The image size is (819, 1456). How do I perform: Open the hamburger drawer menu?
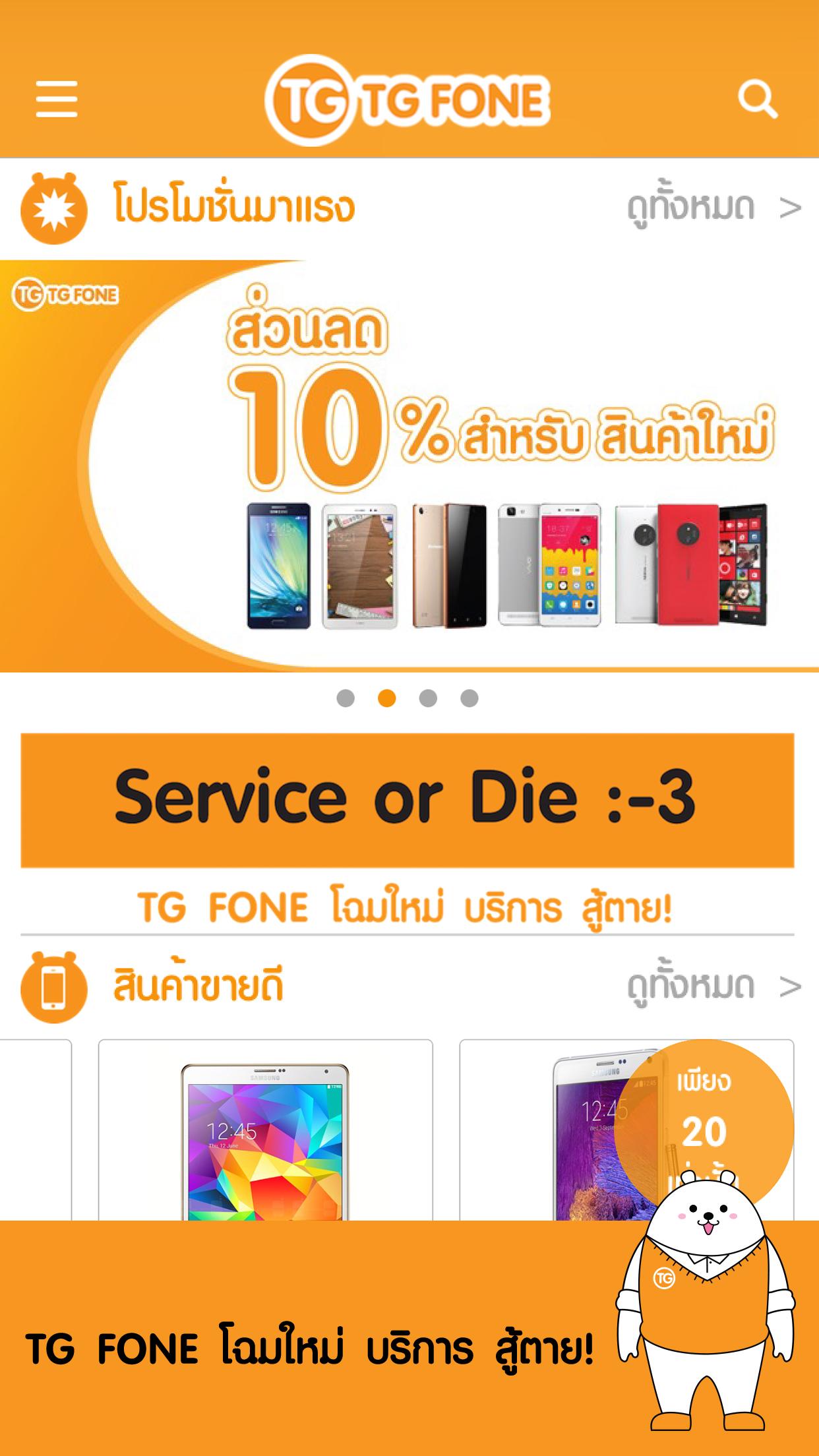click(x=57, y=100)
